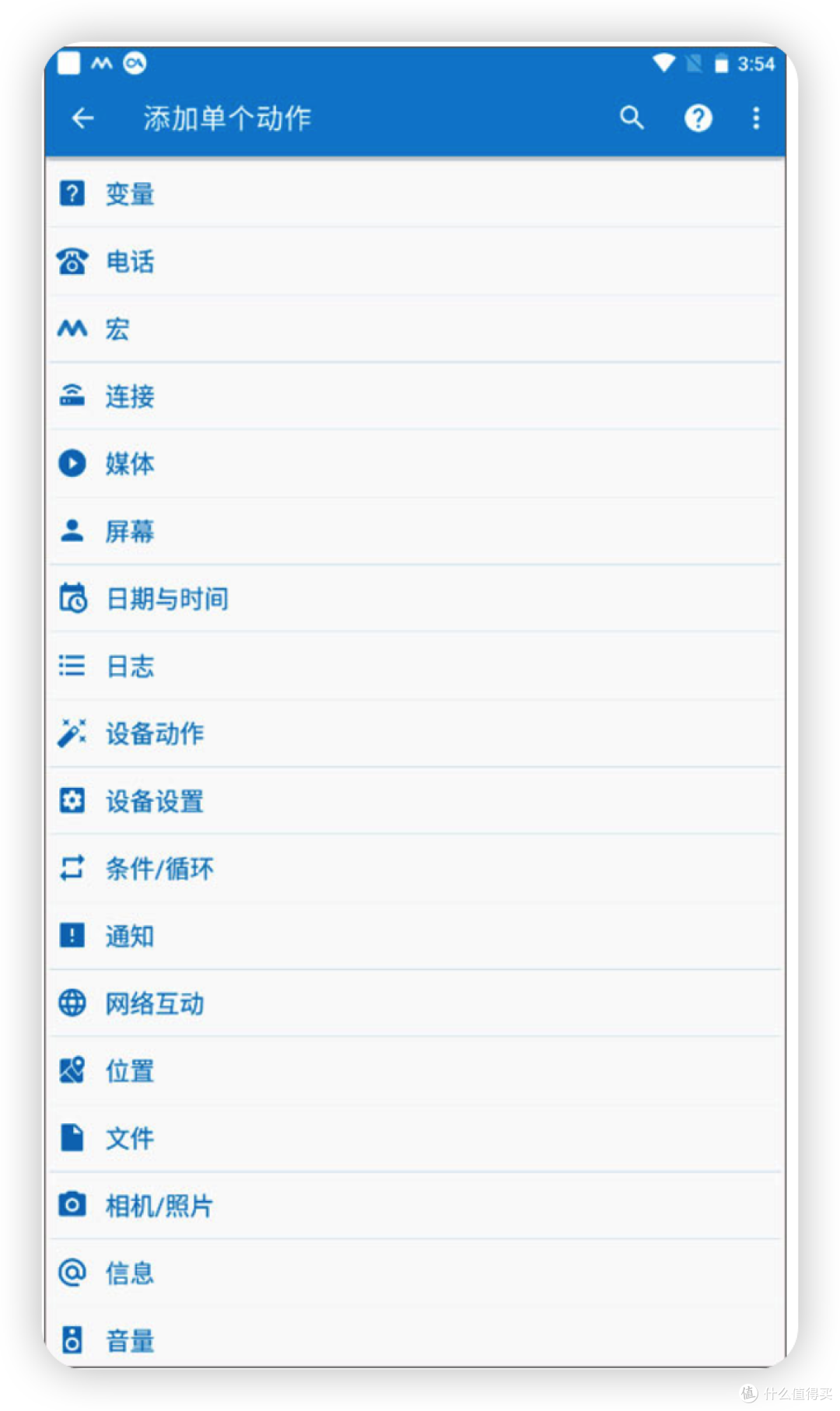840x1411 pixels.
Task: Select the 电话 category
Action: [x=415, y=261]
